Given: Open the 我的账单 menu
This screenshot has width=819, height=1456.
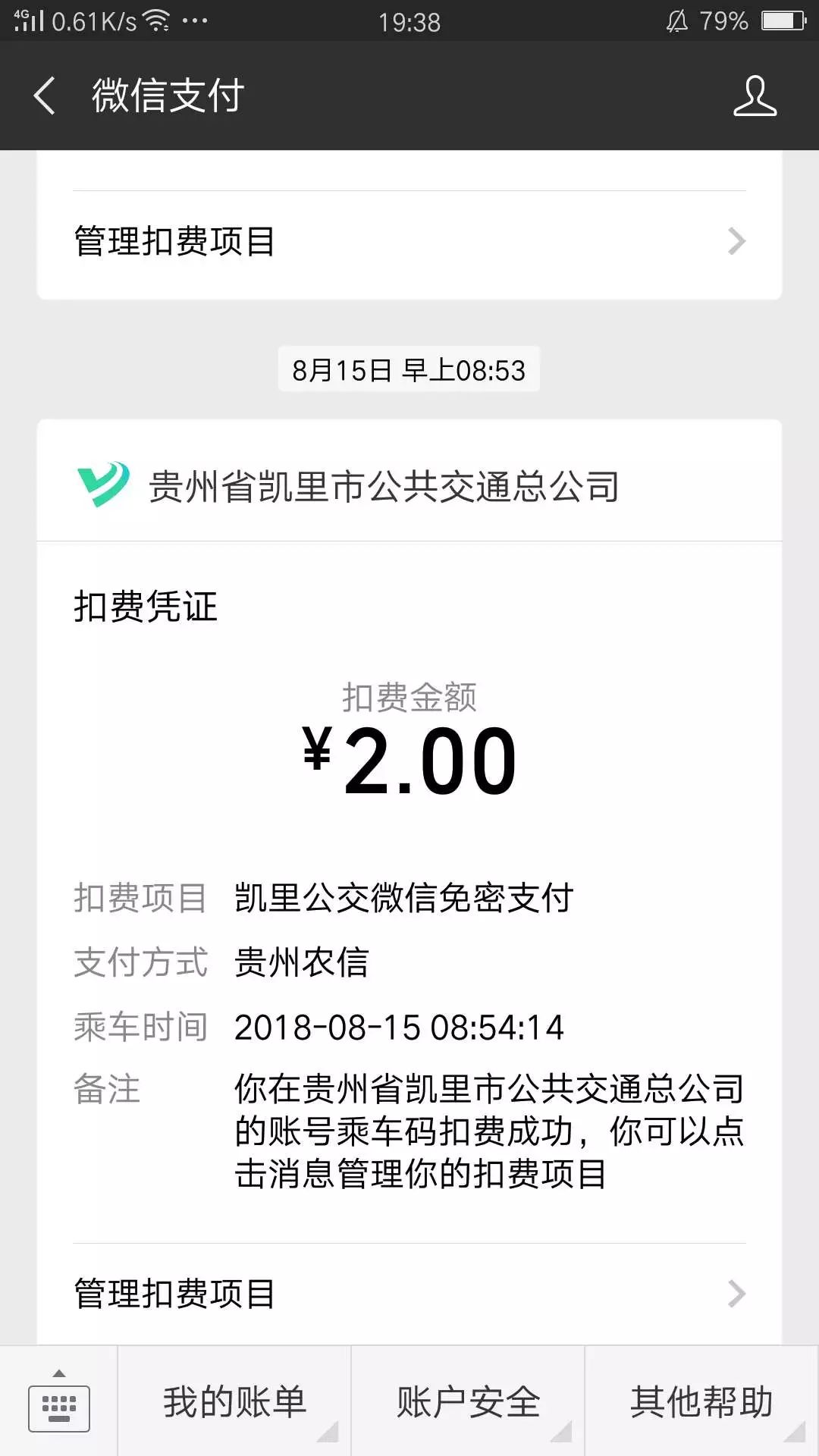Looking at the screenshot, I should point(234,1401).
